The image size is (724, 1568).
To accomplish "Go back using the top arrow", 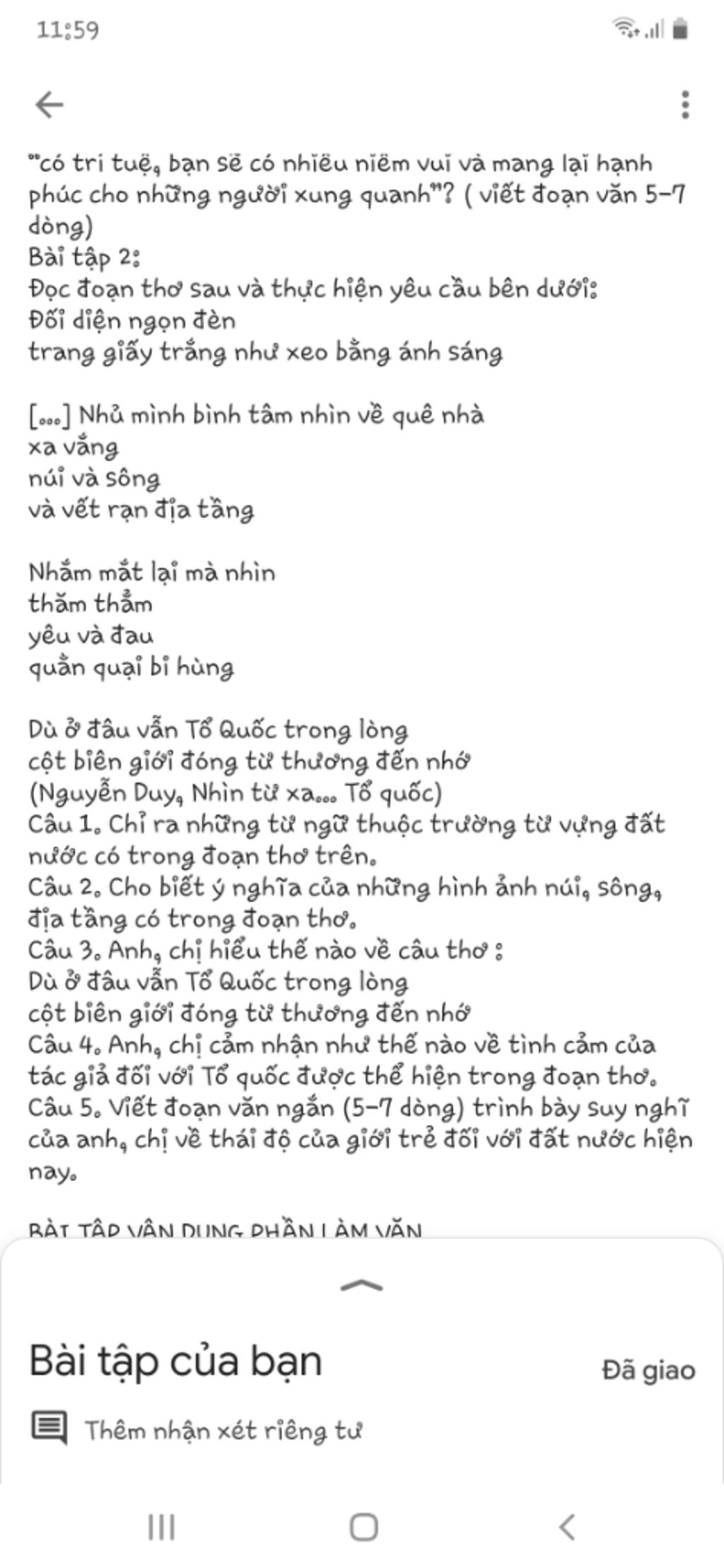I will pyautogui.click(x=49, y=105).
